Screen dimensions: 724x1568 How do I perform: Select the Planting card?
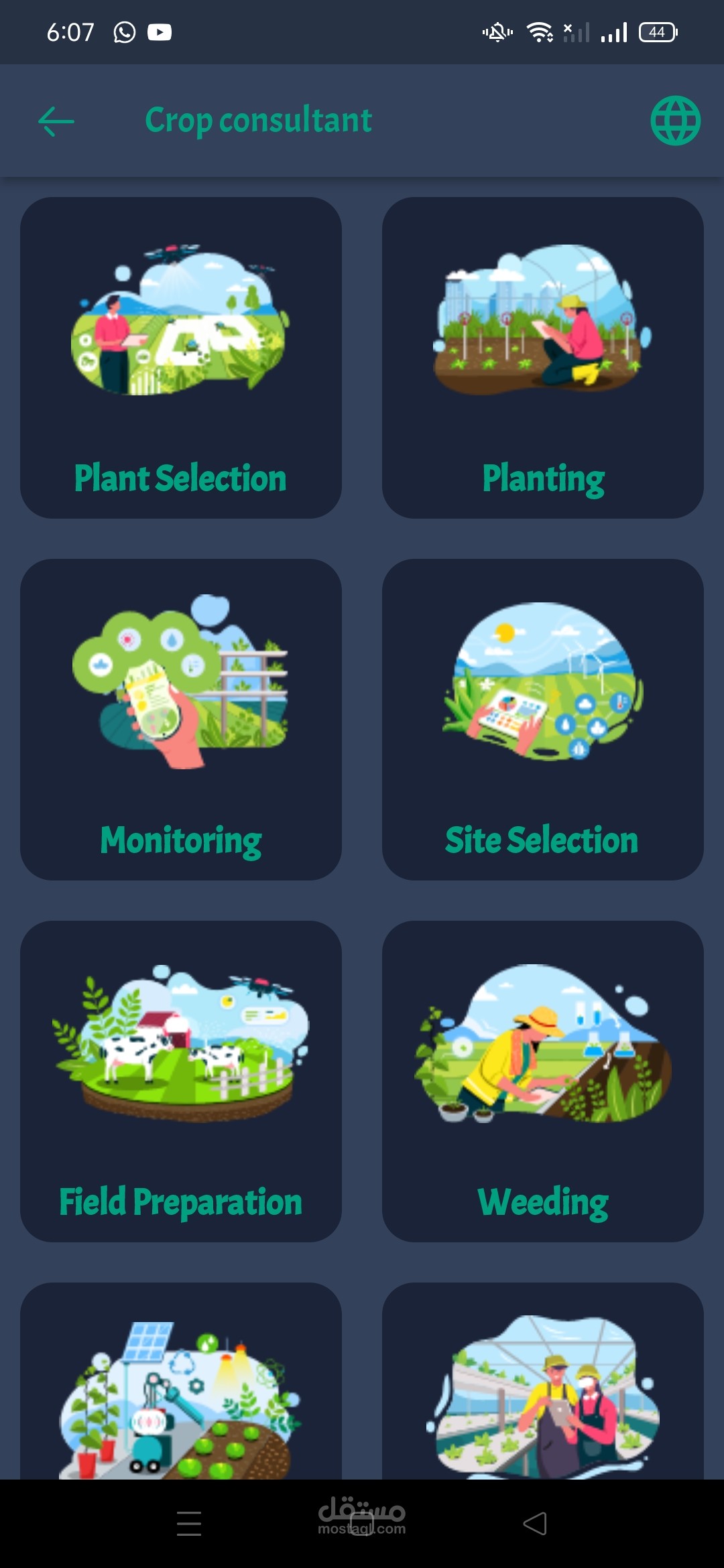543,358
